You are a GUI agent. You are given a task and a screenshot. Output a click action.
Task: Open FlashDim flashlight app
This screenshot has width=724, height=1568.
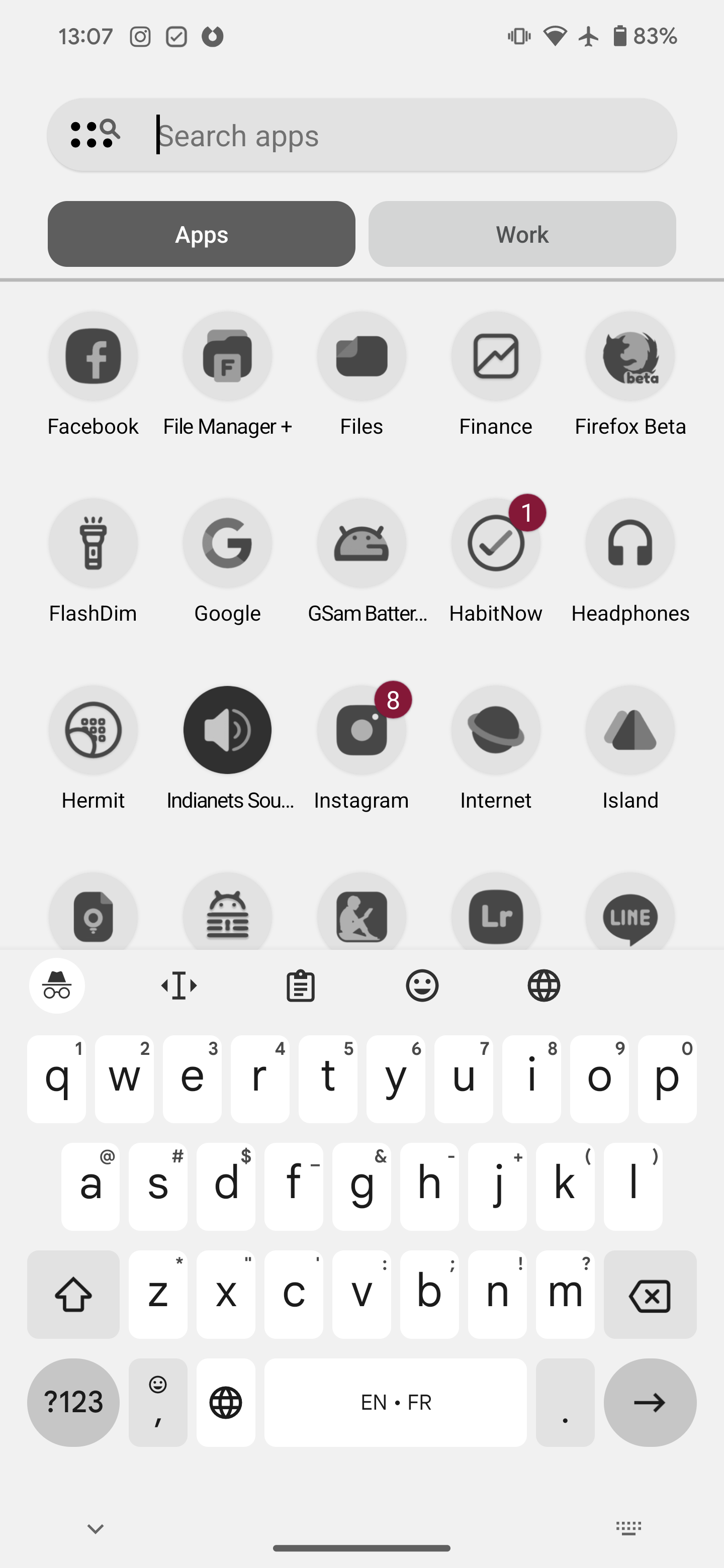(x=93, y=544)
